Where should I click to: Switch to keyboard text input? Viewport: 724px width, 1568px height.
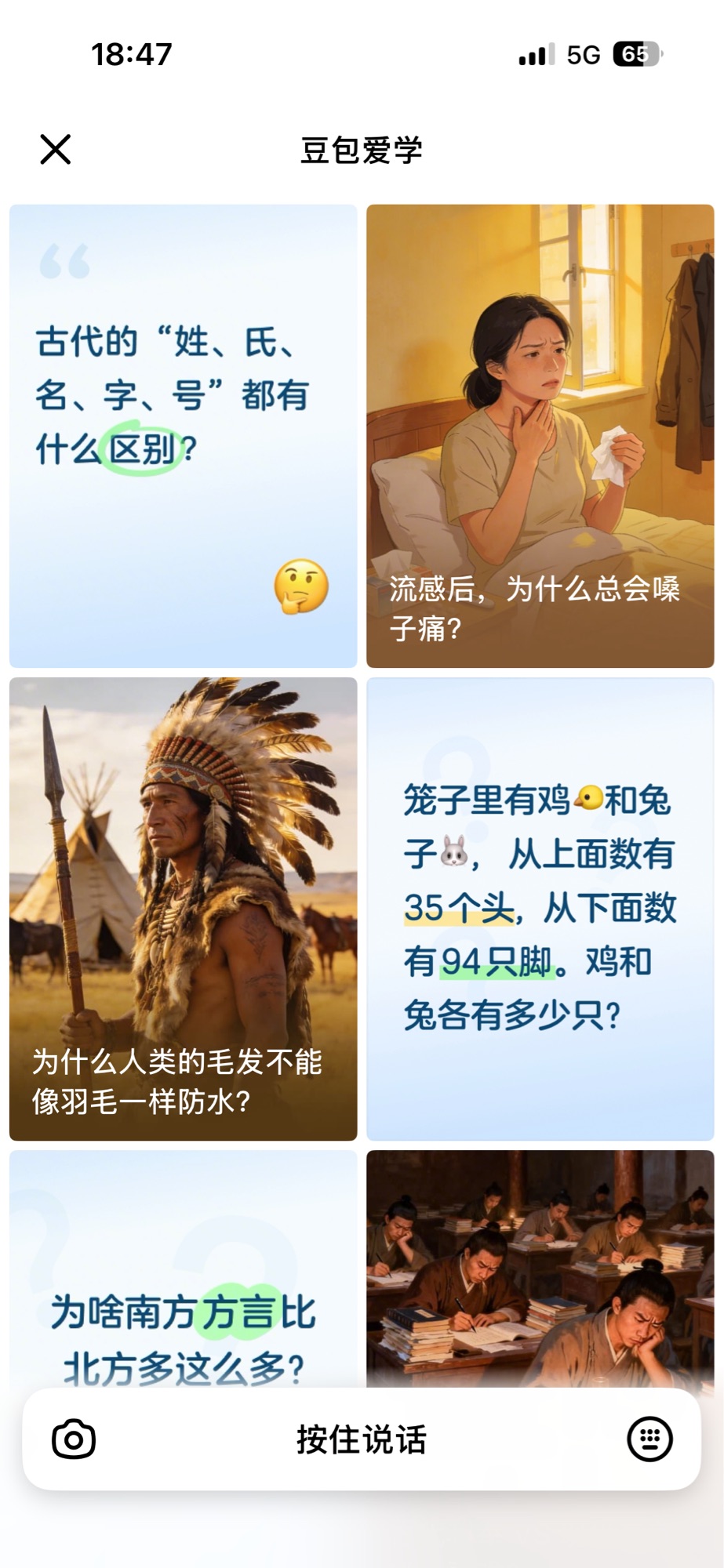click(x=649, y=1439)
